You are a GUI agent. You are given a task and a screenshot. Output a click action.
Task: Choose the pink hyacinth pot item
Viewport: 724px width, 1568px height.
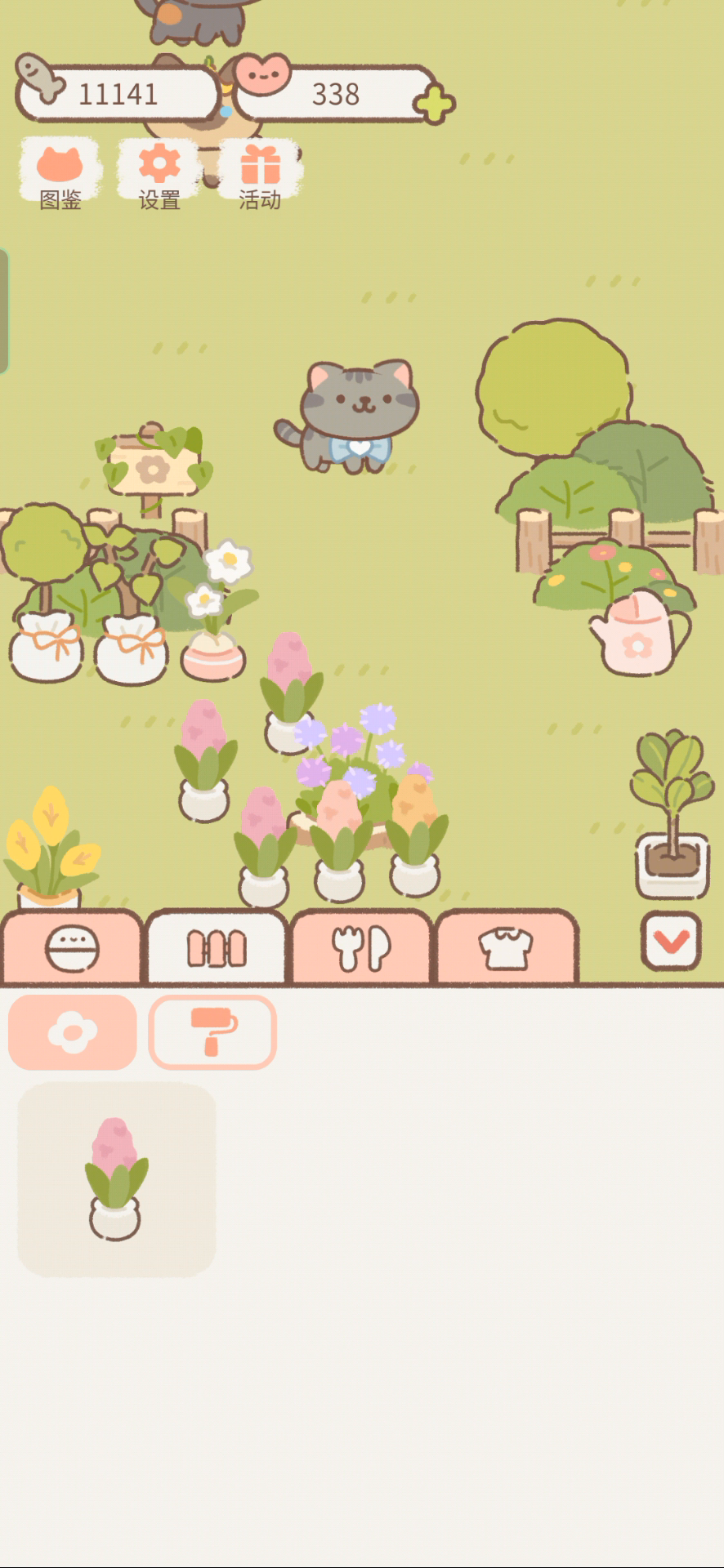[x=117, y=1179]
